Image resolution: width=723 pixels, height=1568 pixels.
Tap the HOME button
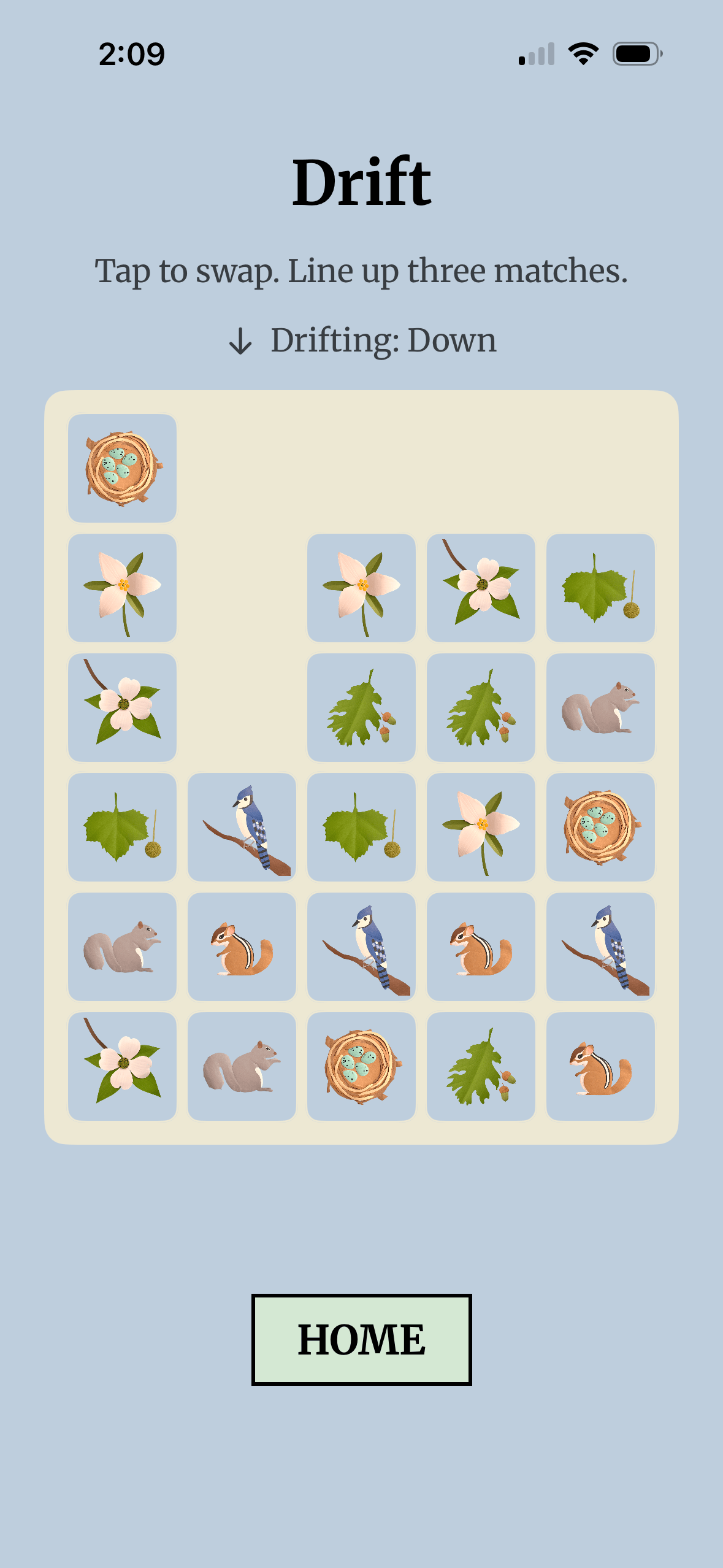361,1339
